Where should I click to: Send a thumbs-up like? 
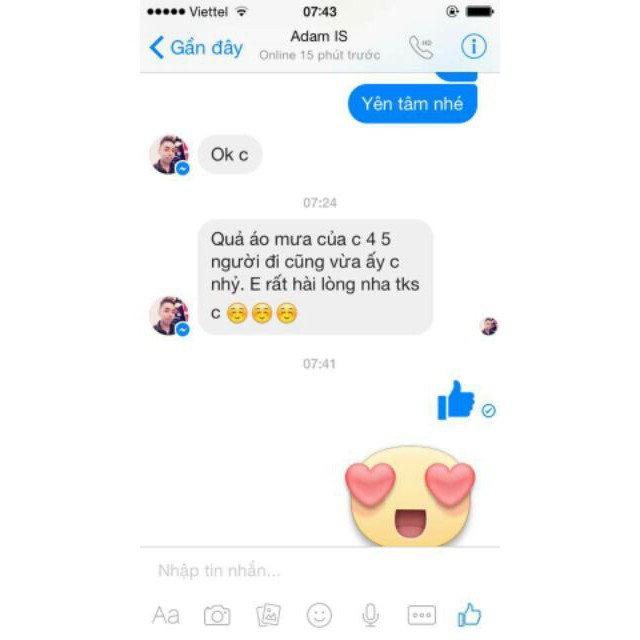tap(469, 615)
